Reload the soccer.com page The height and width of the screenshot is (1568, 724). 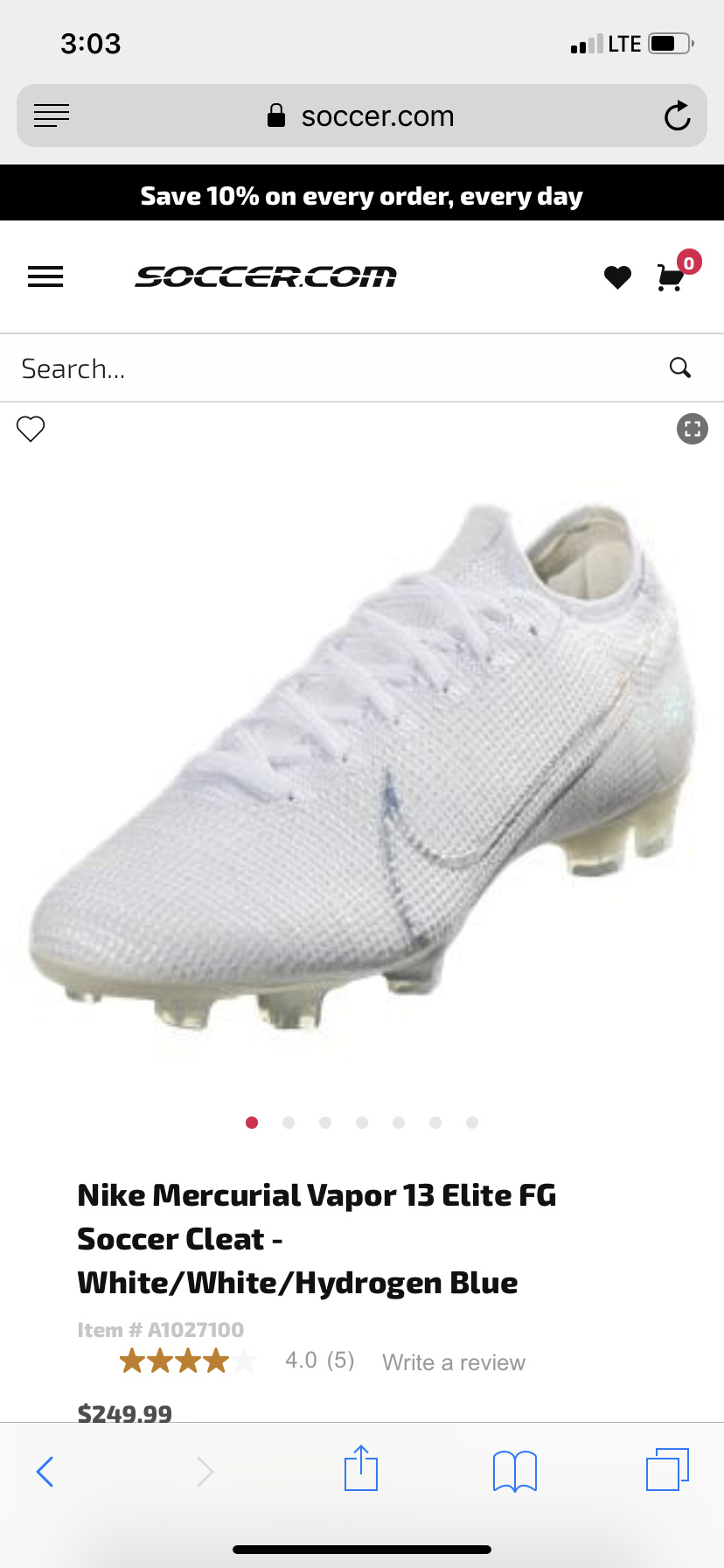pyautogui.click(x=677, y=115)
